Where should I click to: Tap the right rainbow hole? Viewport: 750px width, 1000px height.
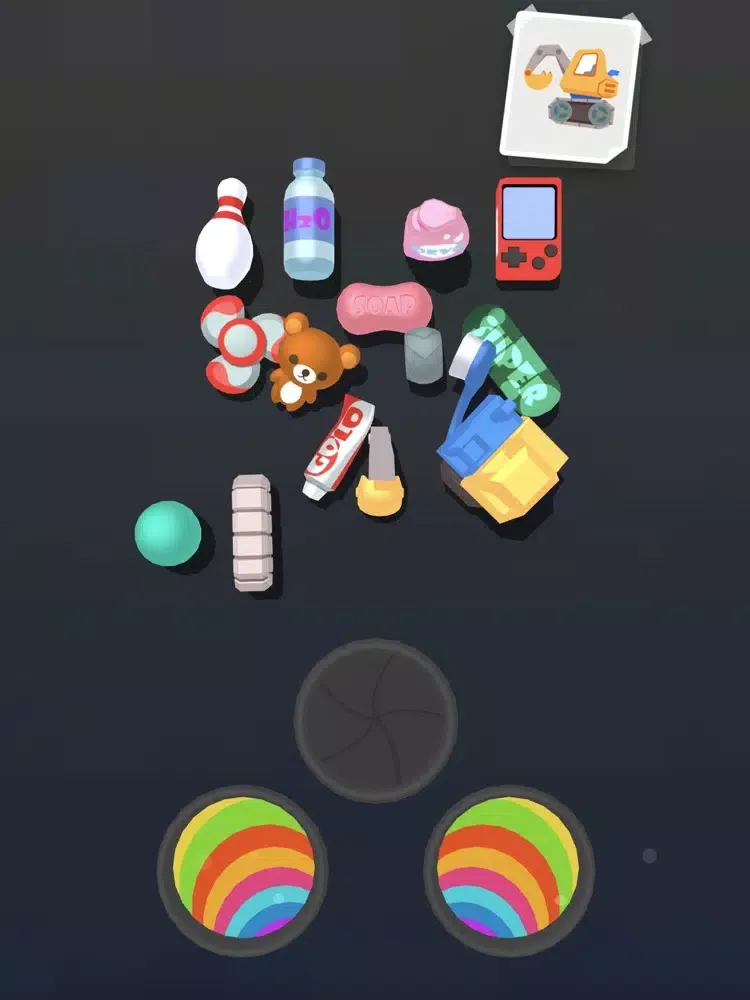[508, 867]
